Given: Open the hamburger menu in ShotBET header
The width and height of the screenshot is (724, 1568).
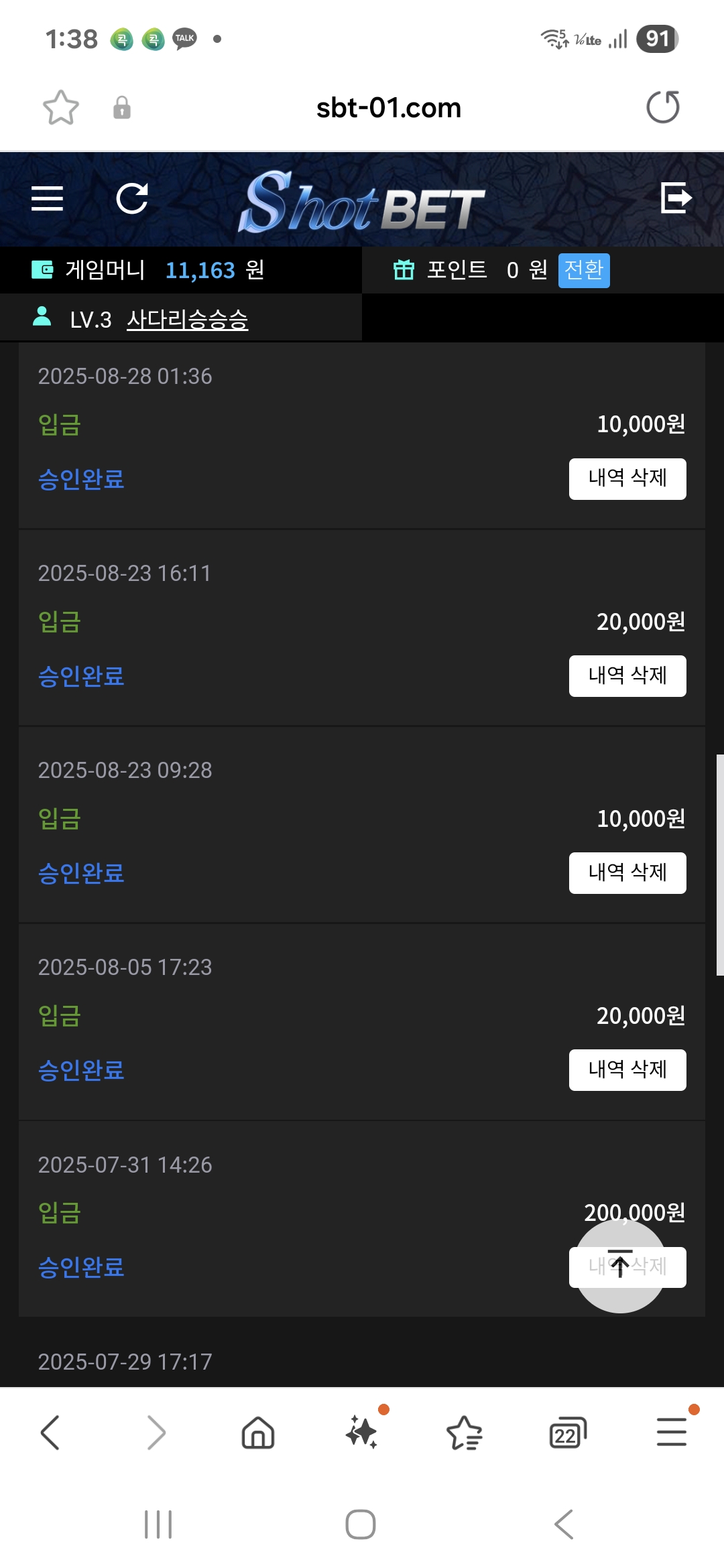Looking at the screenshot, I should coord(48,198).
